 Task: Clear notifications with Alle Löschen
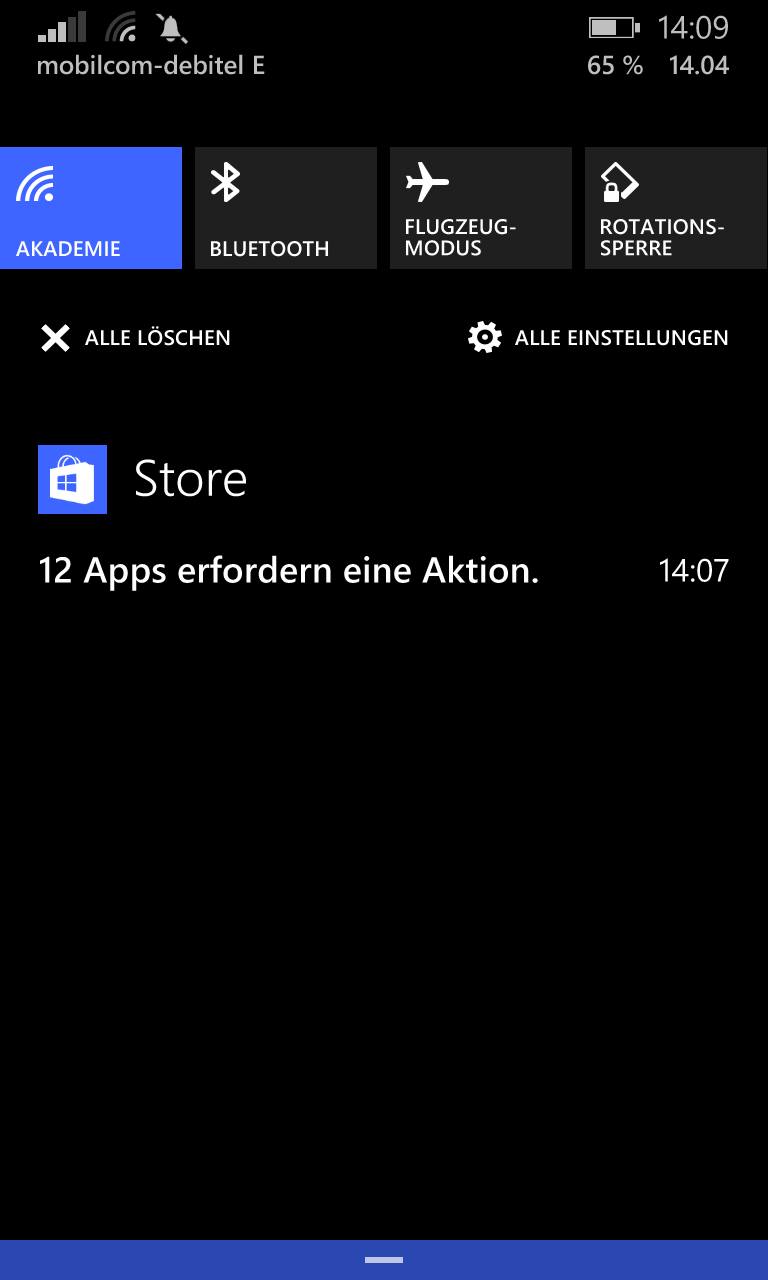[135, 338]
